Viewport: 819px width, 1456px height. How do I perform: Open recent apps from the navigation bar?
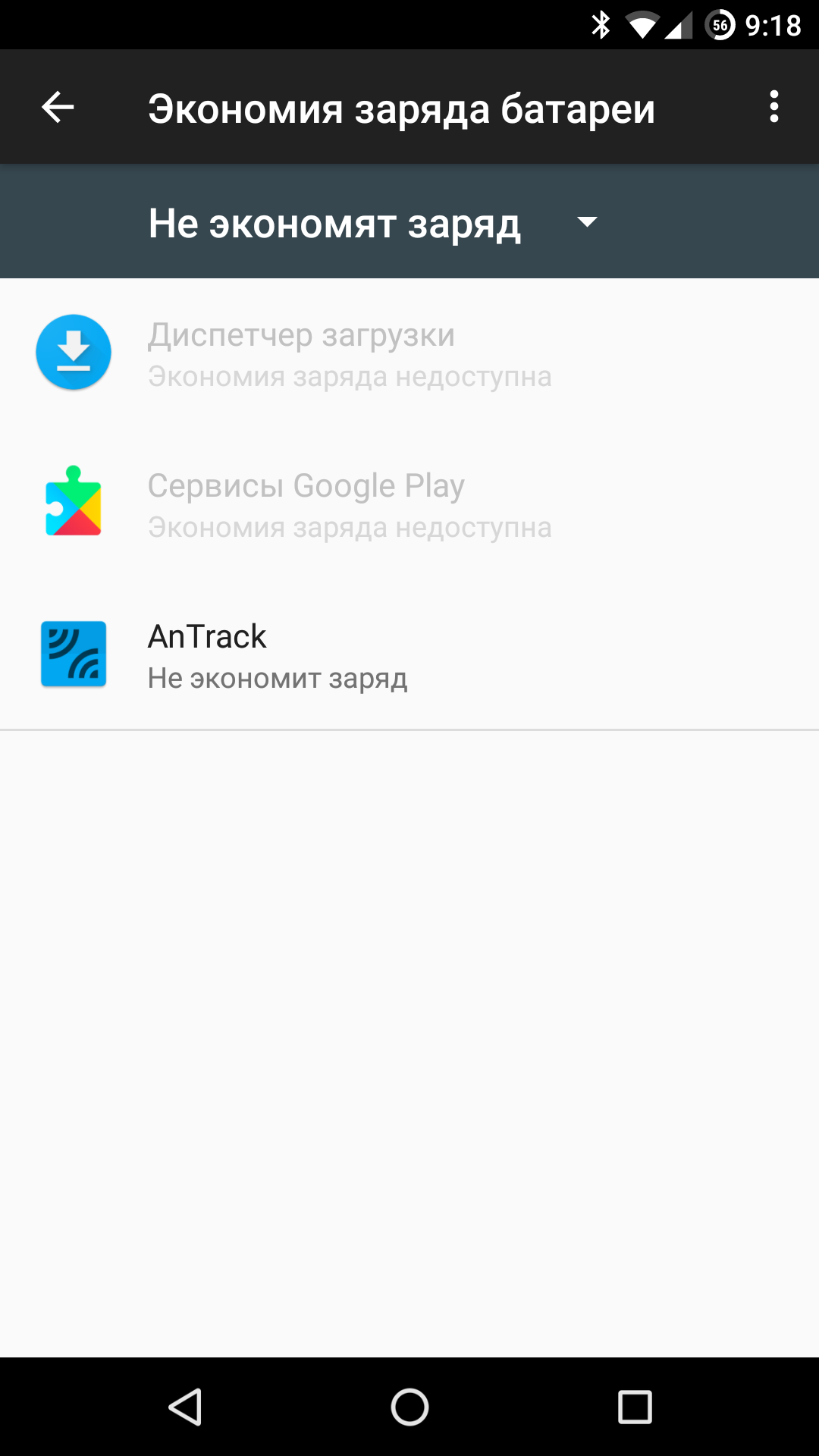(635, 1407)
